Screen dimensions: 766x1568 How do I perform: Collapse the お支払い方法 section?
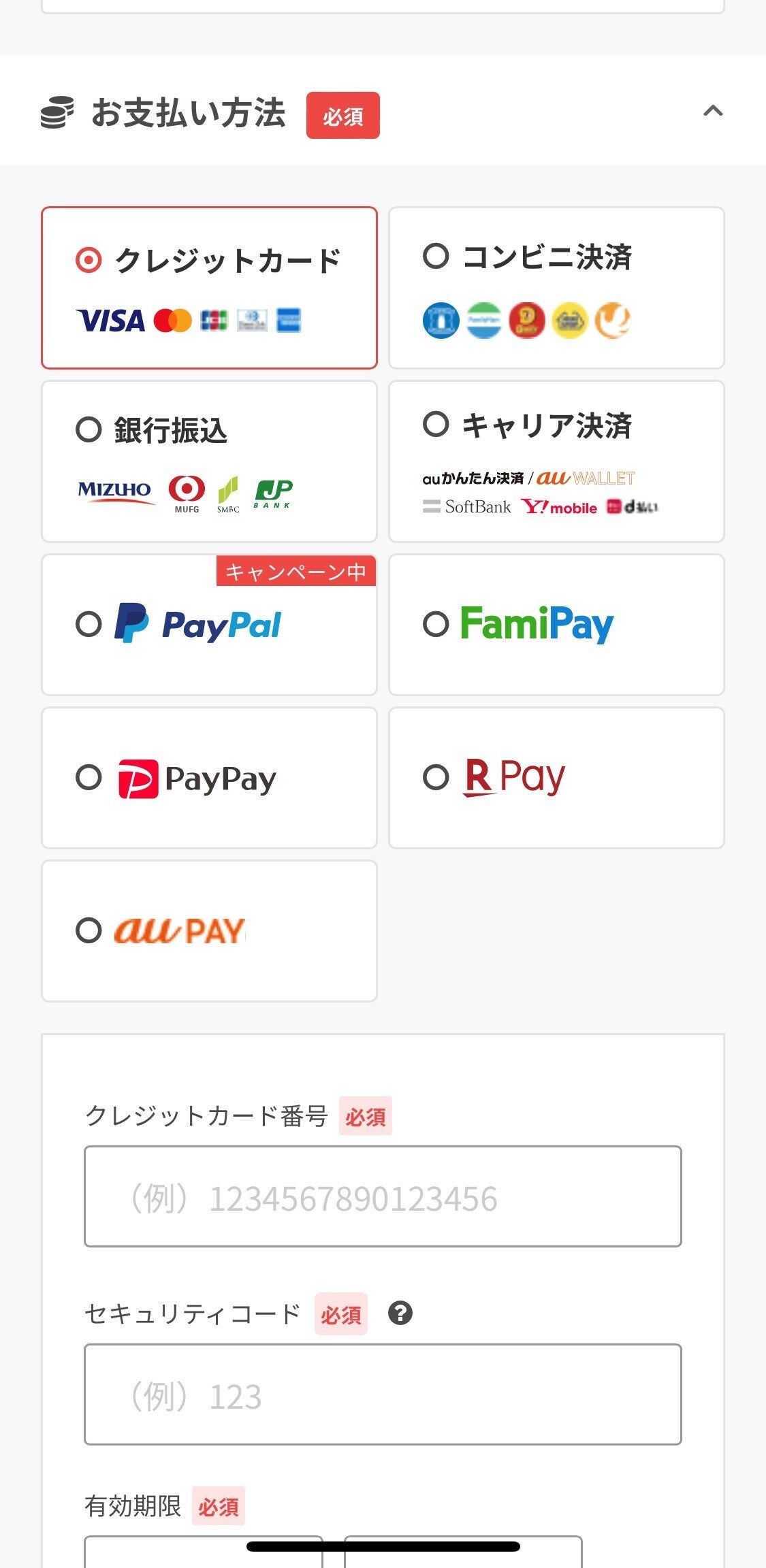click(x=712, y=112)
